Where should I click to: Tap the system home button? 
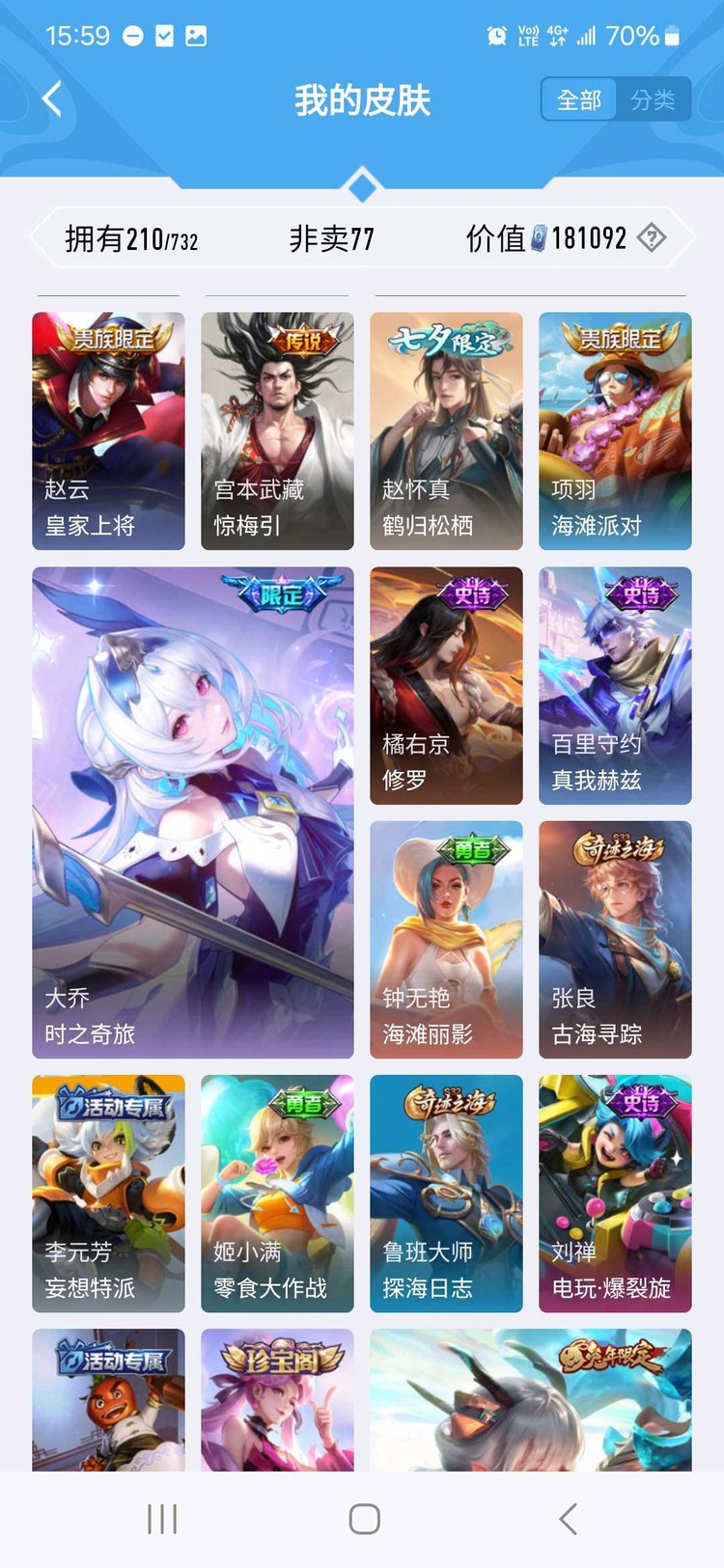tap(364, 1519)
